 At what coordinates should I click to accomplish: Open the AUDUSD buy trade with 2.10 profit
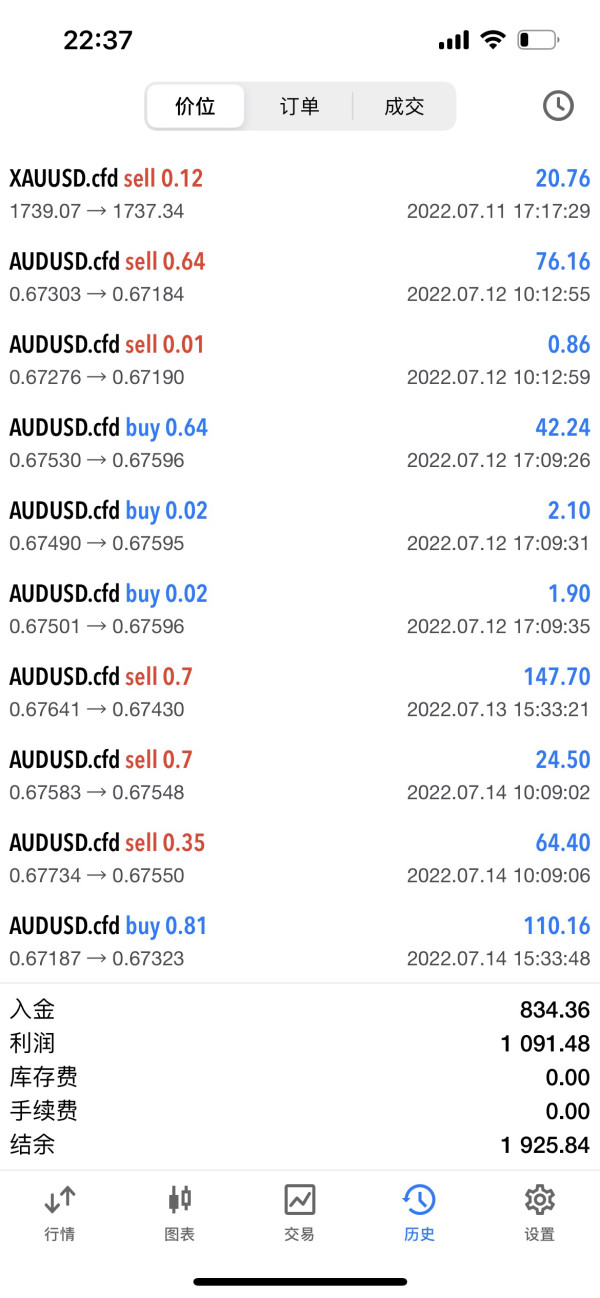click(x=300, y=526)
